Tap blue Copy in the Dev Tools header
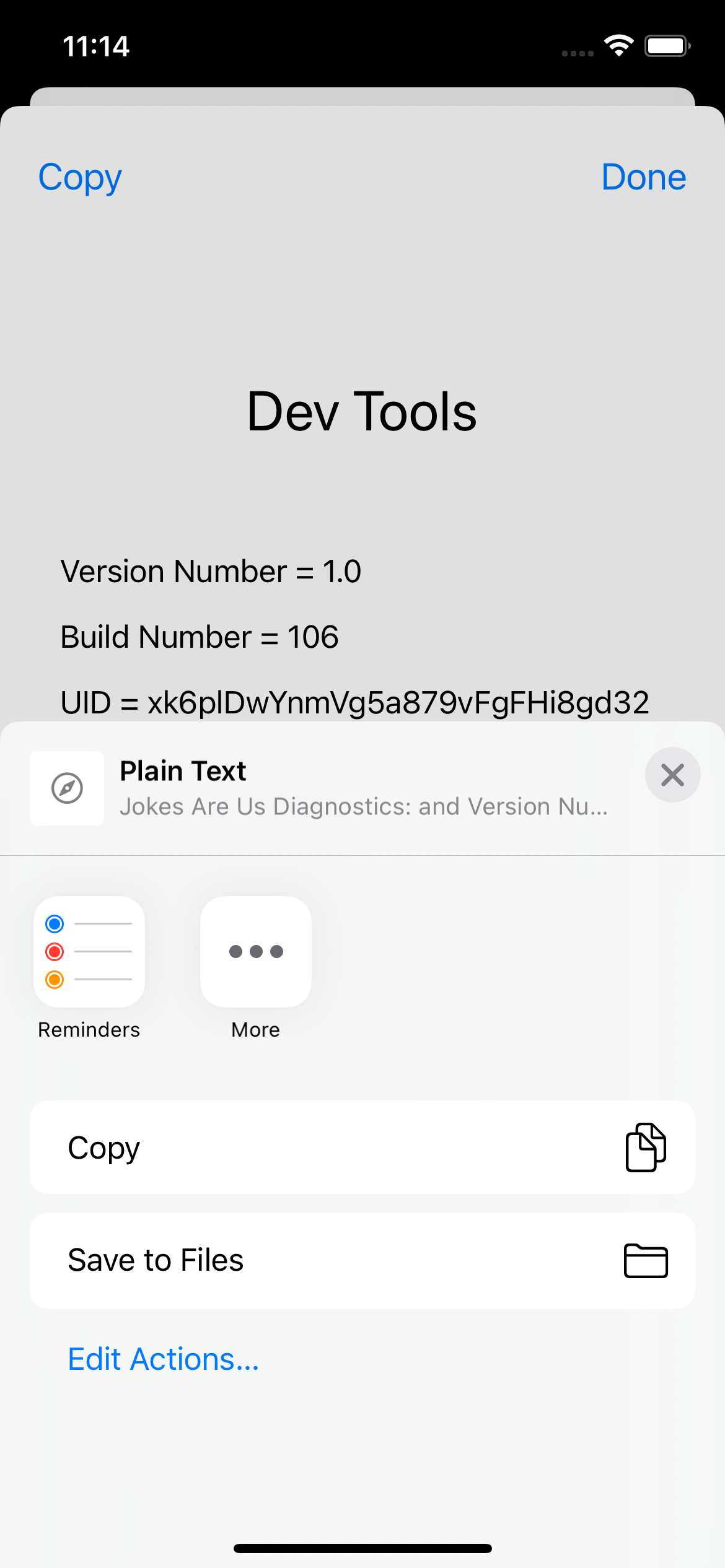This screenshot has height=1568, width=725. tap(80, 177)
